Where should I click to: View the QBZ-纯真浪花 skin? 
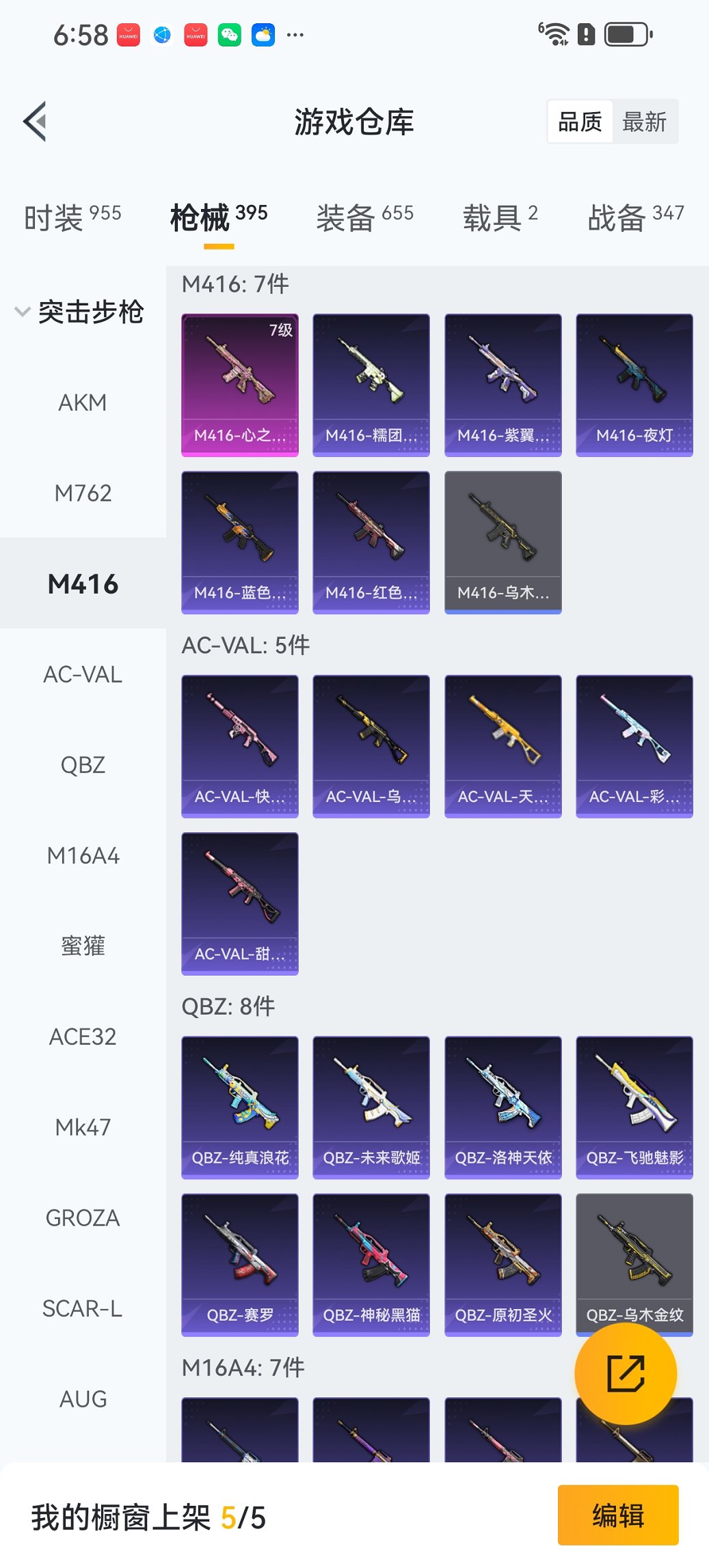click(x=240, y=1107)
